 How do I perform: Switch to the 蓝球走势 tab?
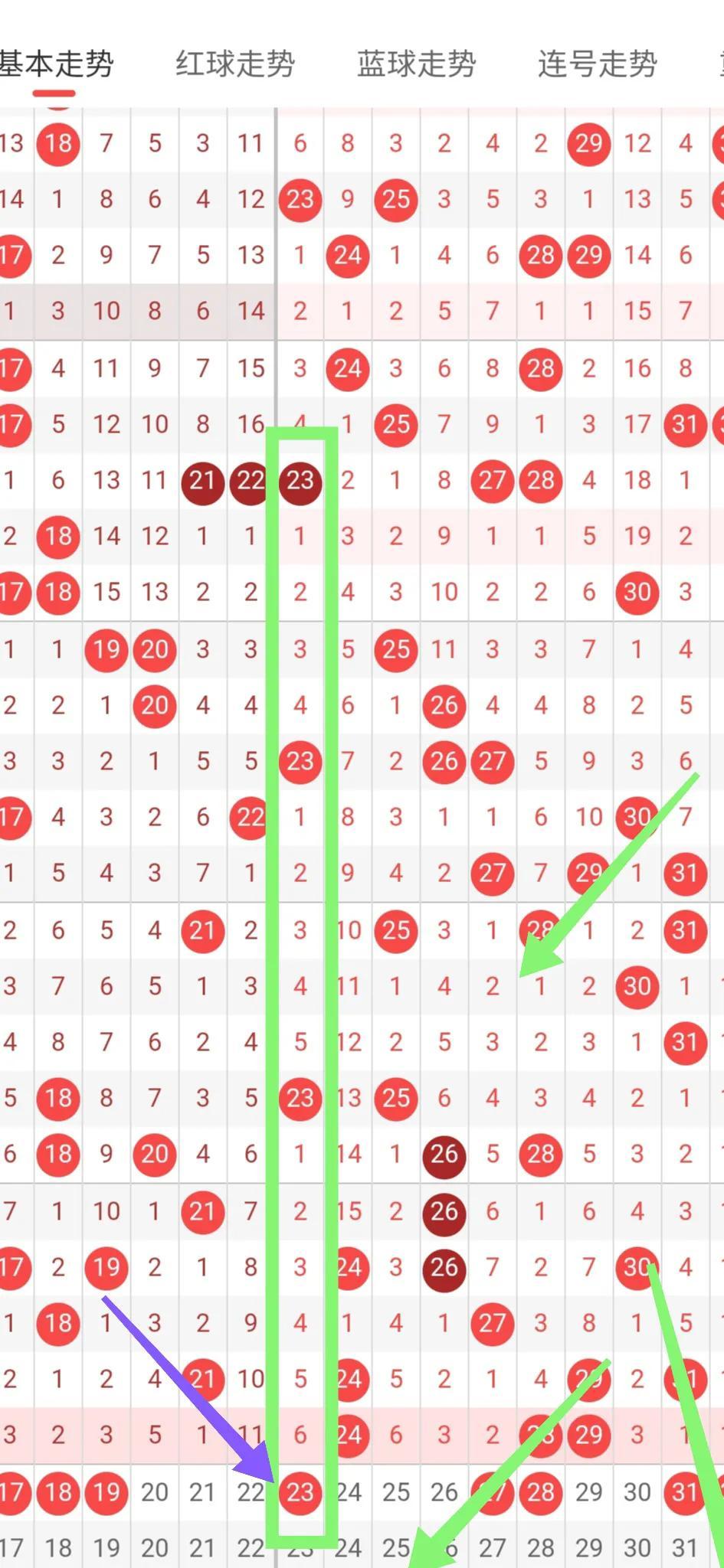coord(416,64)
